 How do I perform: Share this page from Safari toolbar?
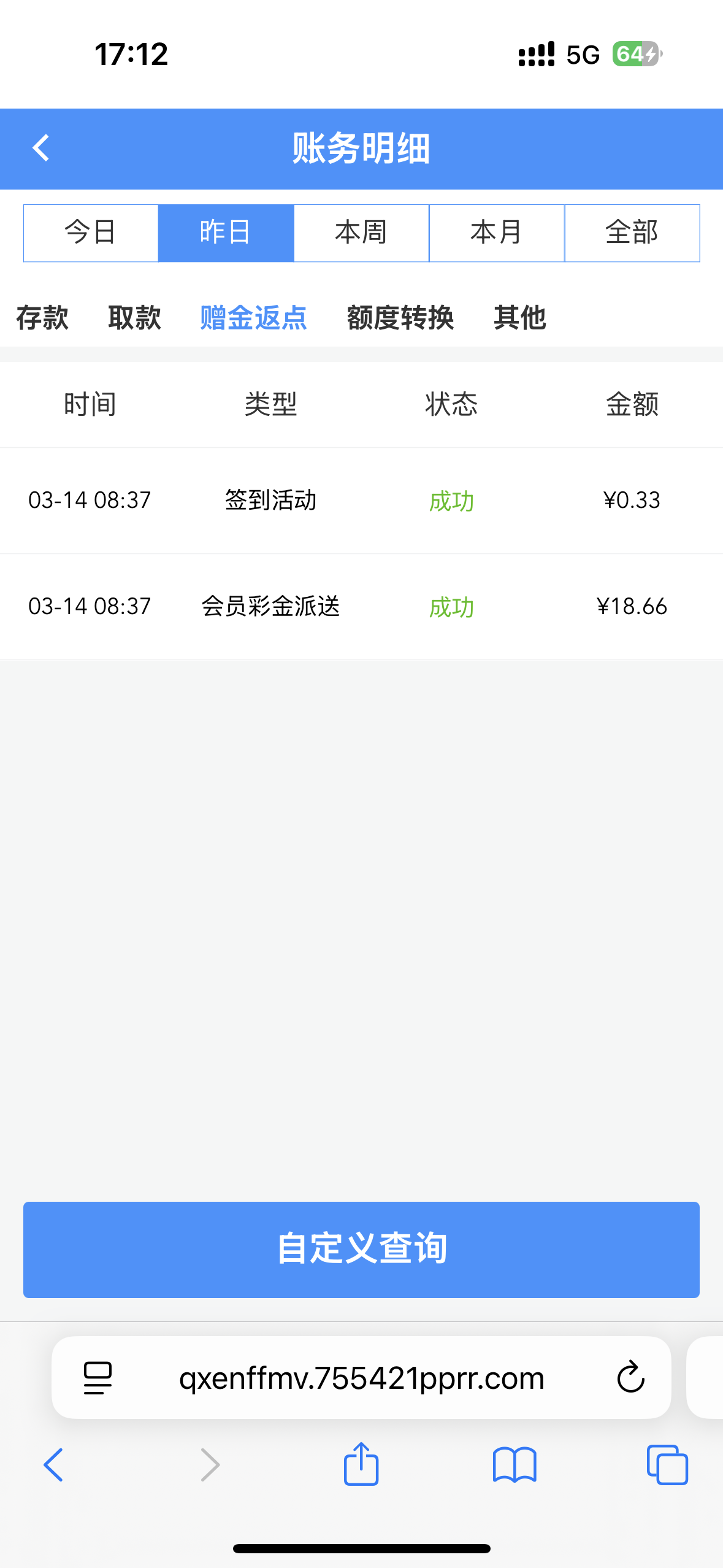[361, 1464]
